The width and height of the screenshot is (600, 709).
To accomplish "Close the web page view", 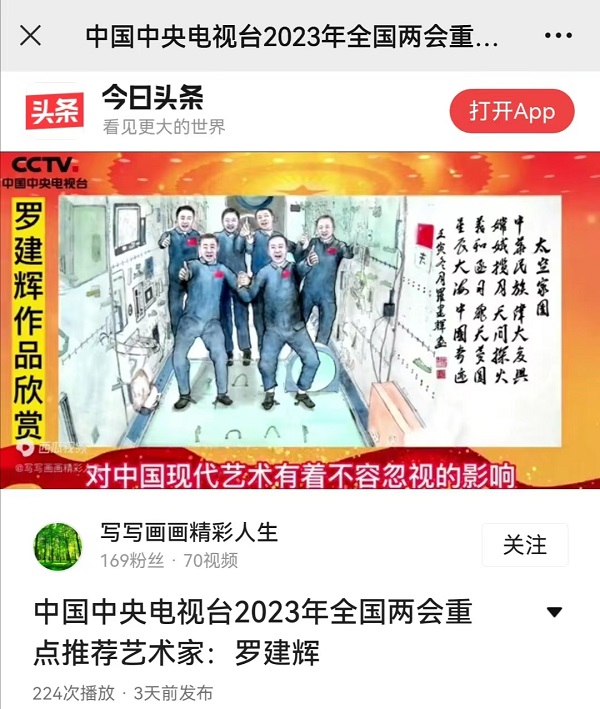I will pos(30,36).
